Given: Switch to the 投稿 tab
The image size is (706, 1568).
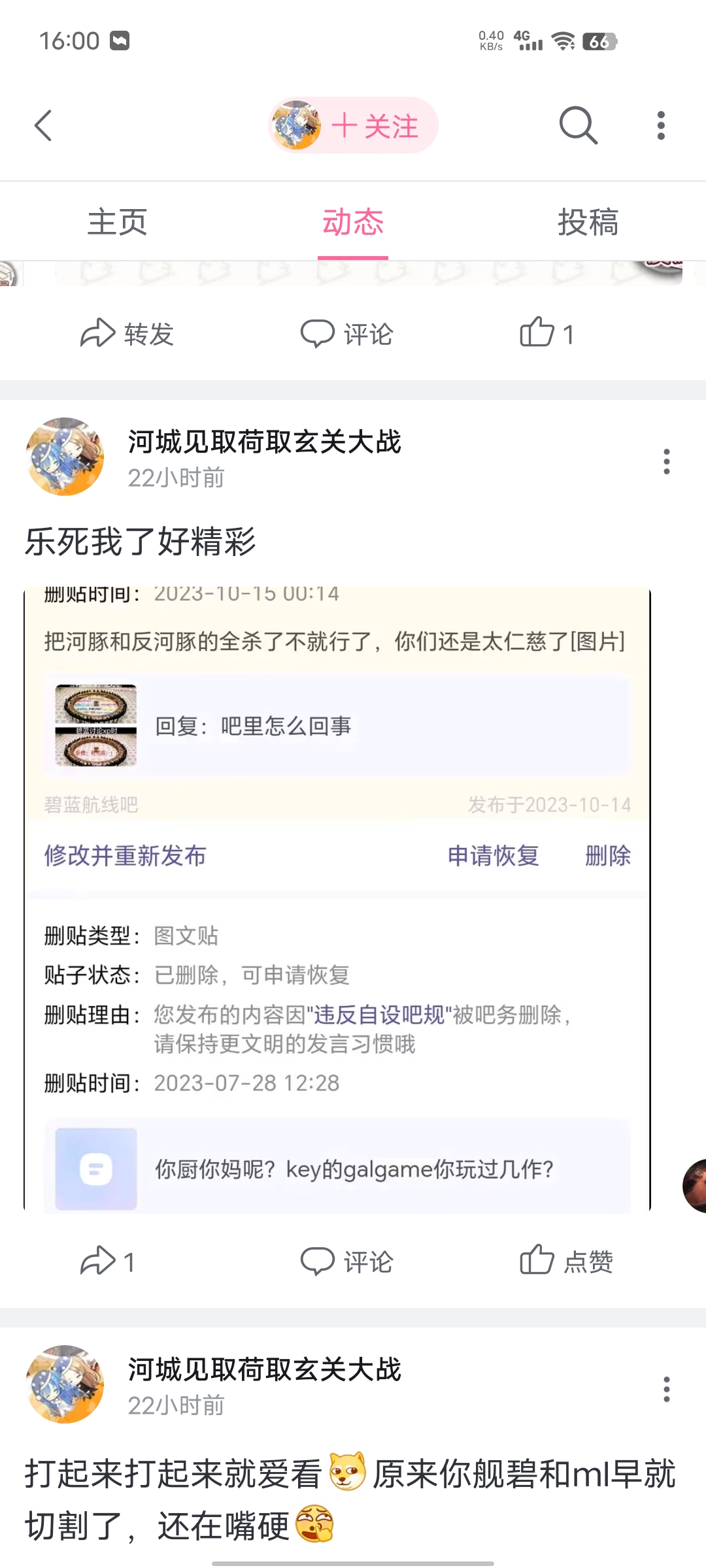Looking at the screenshot, I should tap(588, 222).
